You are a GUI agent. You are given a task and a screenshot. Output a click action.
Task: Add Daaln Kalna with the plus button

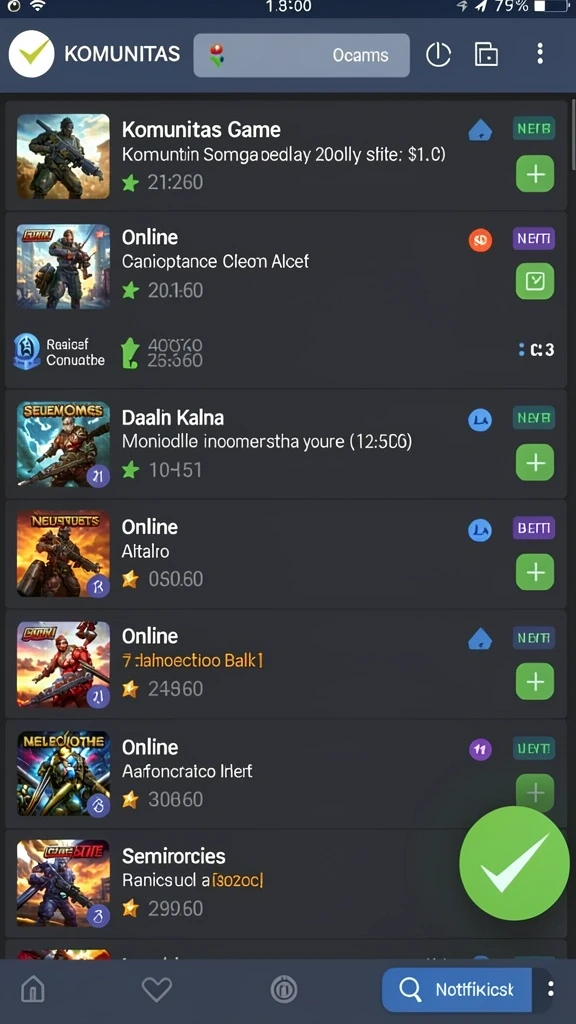click(x=535, y=462)
